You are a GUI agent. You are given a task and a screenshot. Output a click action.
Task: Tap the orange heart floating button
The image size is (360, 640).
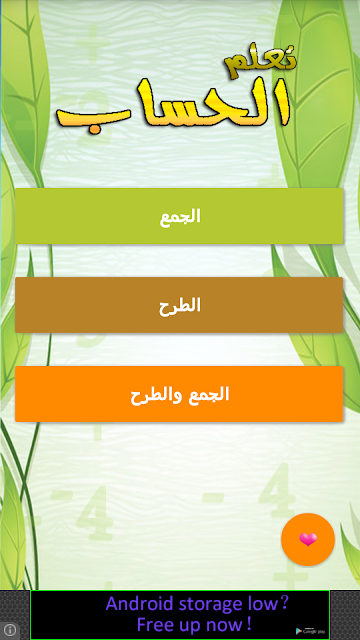pos(308,540)
